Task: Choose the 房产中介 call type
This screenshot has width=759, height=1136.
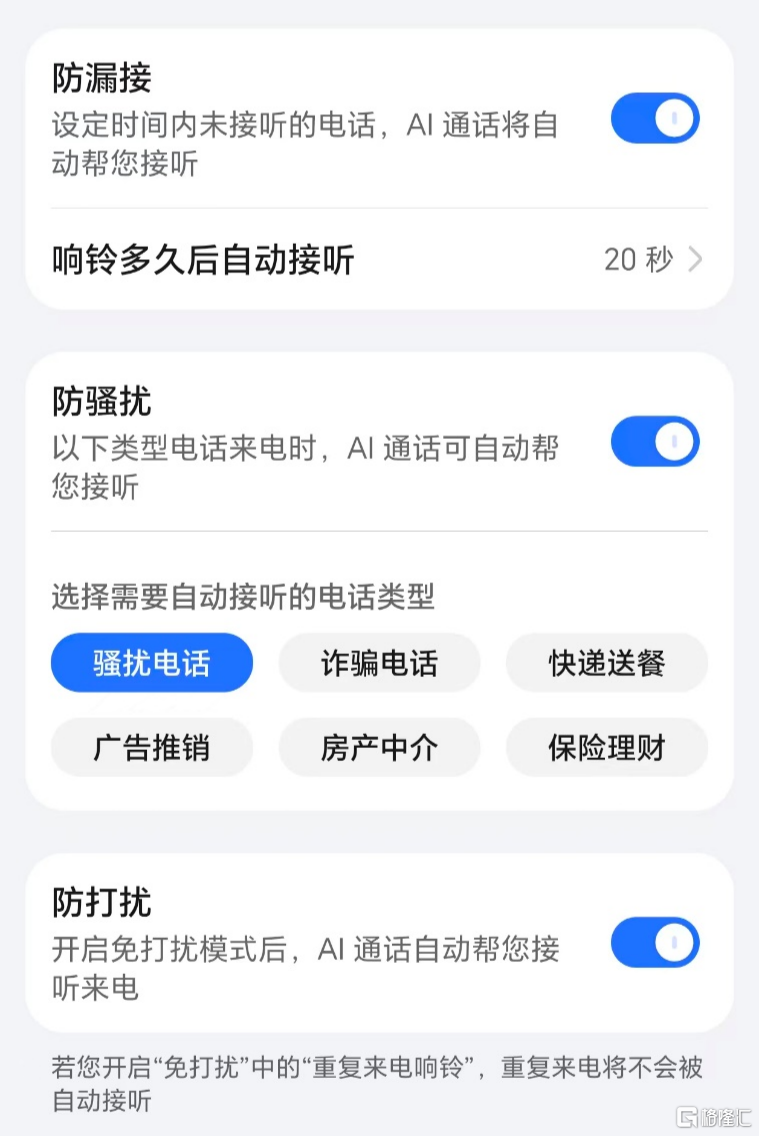Action: (x=378, y=748)
